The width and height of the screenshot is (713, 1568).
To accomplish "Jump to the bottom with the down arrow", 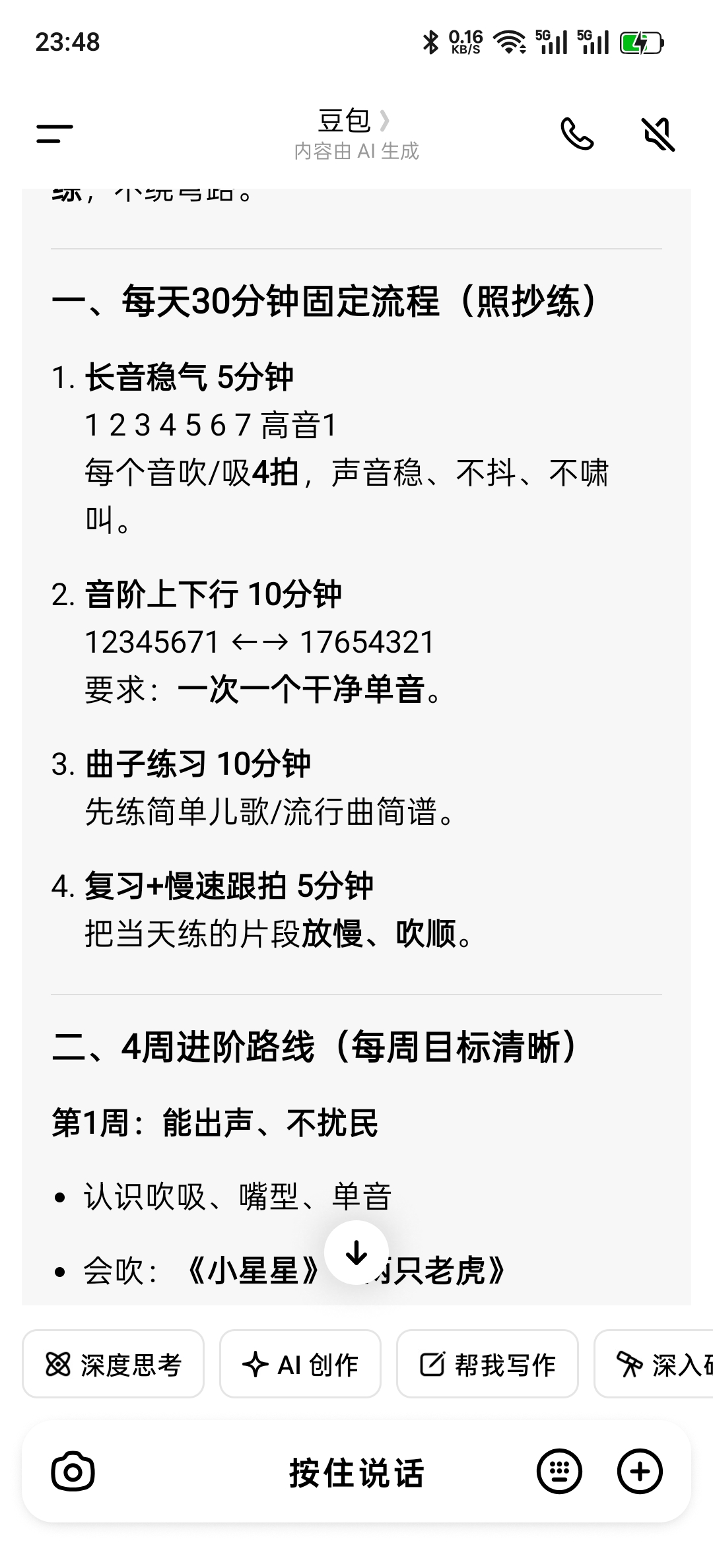I will pyautogui.click(x=356, y=1253).
